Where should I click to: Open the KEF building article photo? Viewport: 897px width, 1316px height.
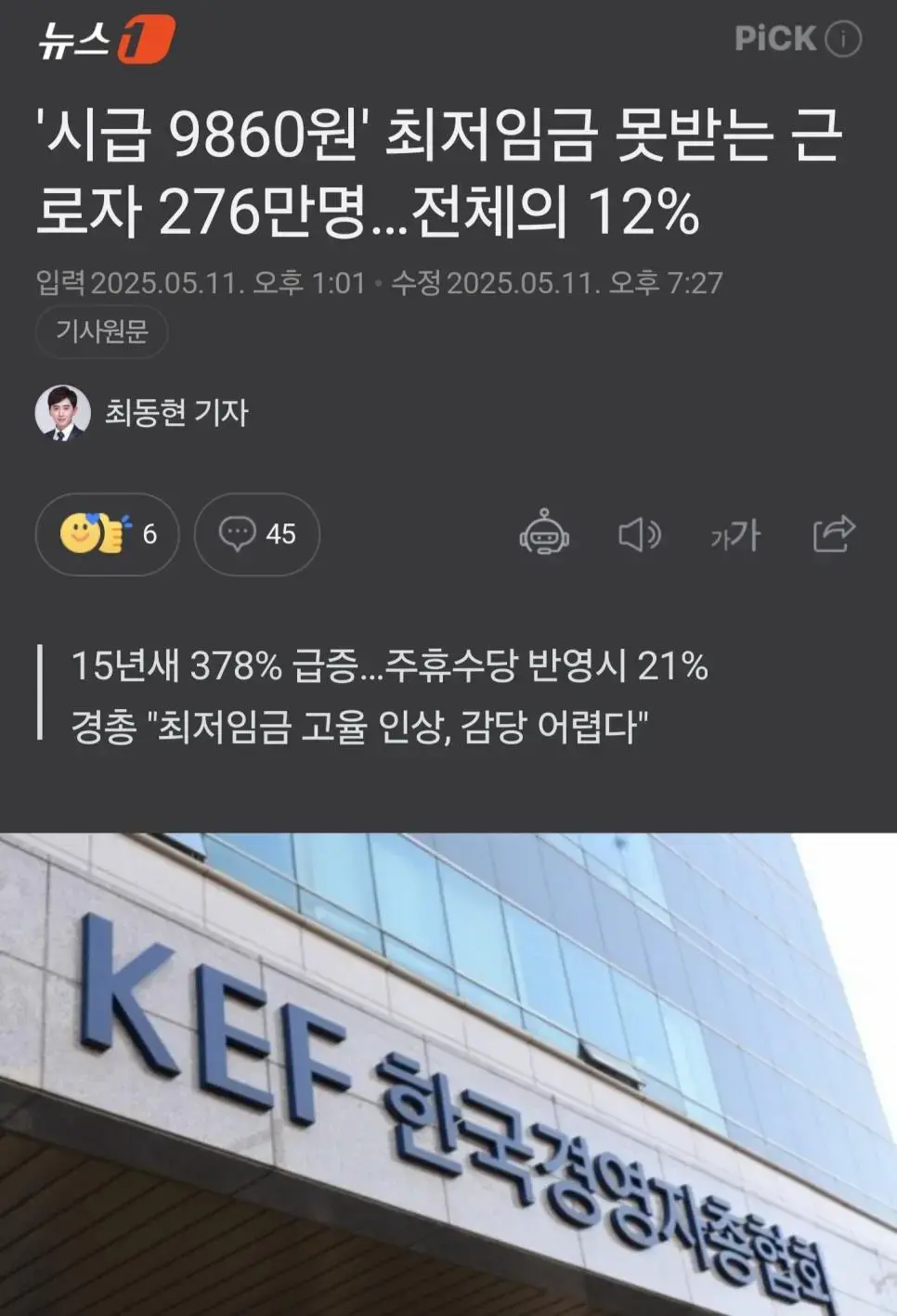coord(448,1074)
